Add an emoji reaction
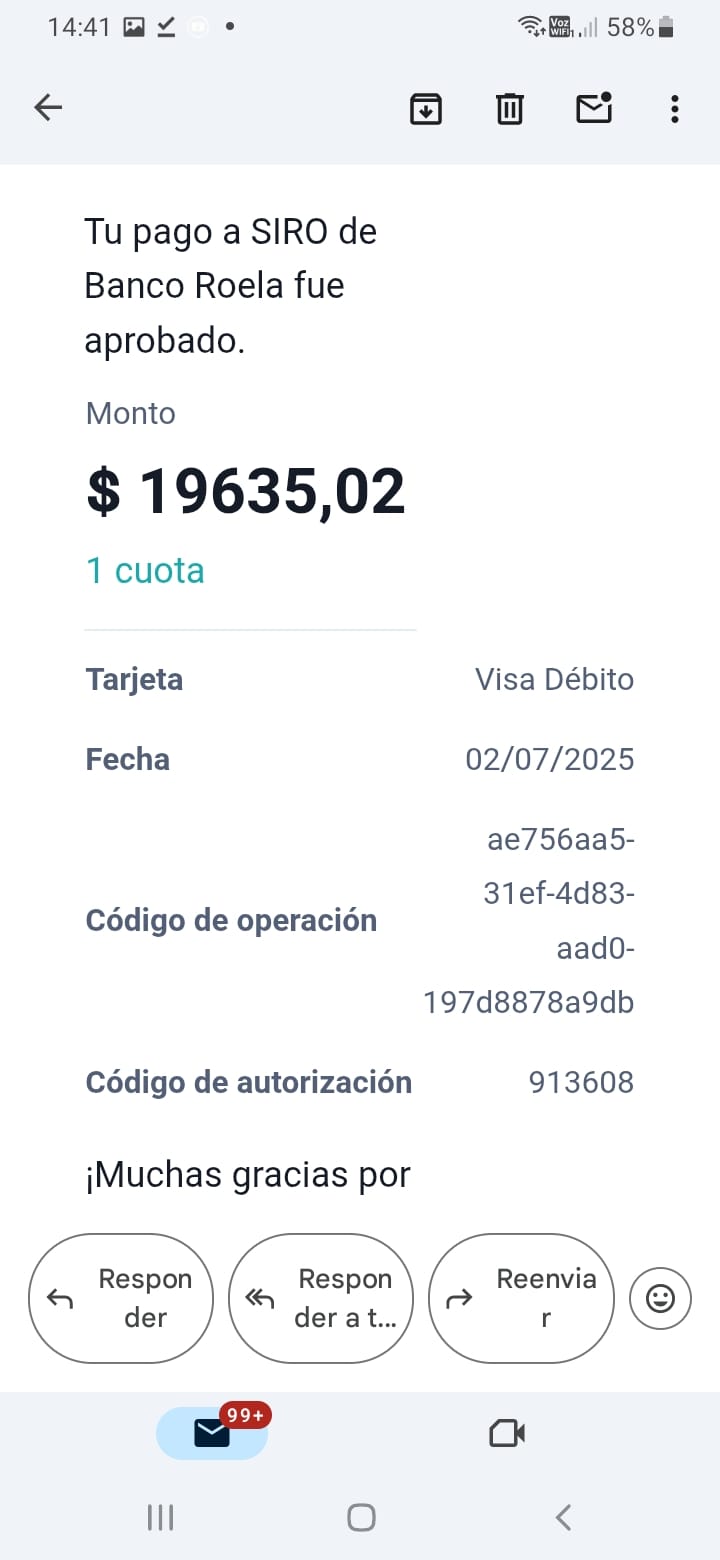Screen dimensions: 720x1560 pyautogui.click(x=660, y=1298)
